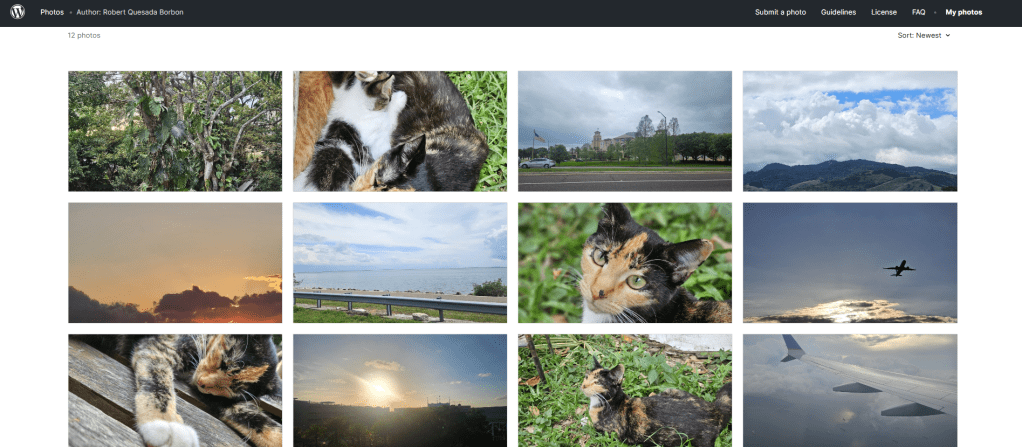The image size is (1022, 447).
Task: View the sun over horizon photo
Action: [400, 391]
